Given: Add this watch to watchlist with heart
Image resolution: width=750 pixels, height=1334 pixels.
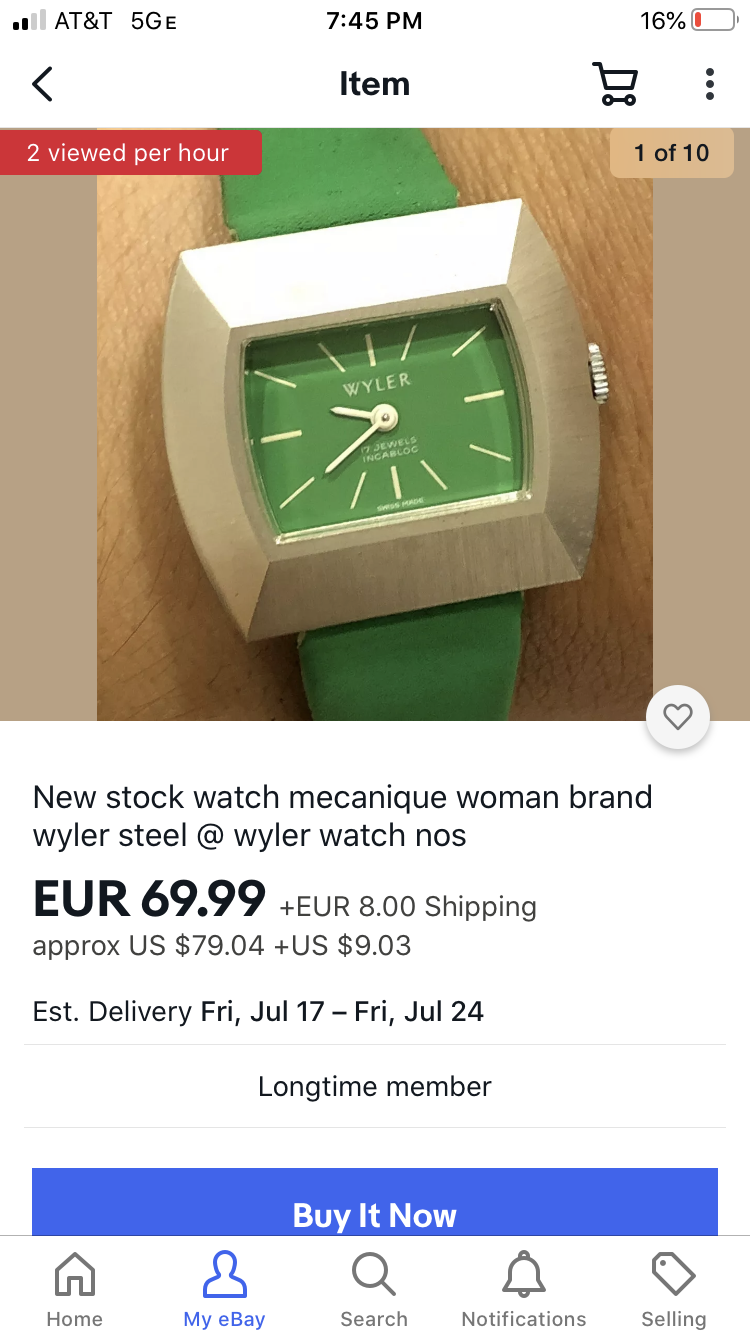Looking at the screenshot, I should click(x=678, y=716).
